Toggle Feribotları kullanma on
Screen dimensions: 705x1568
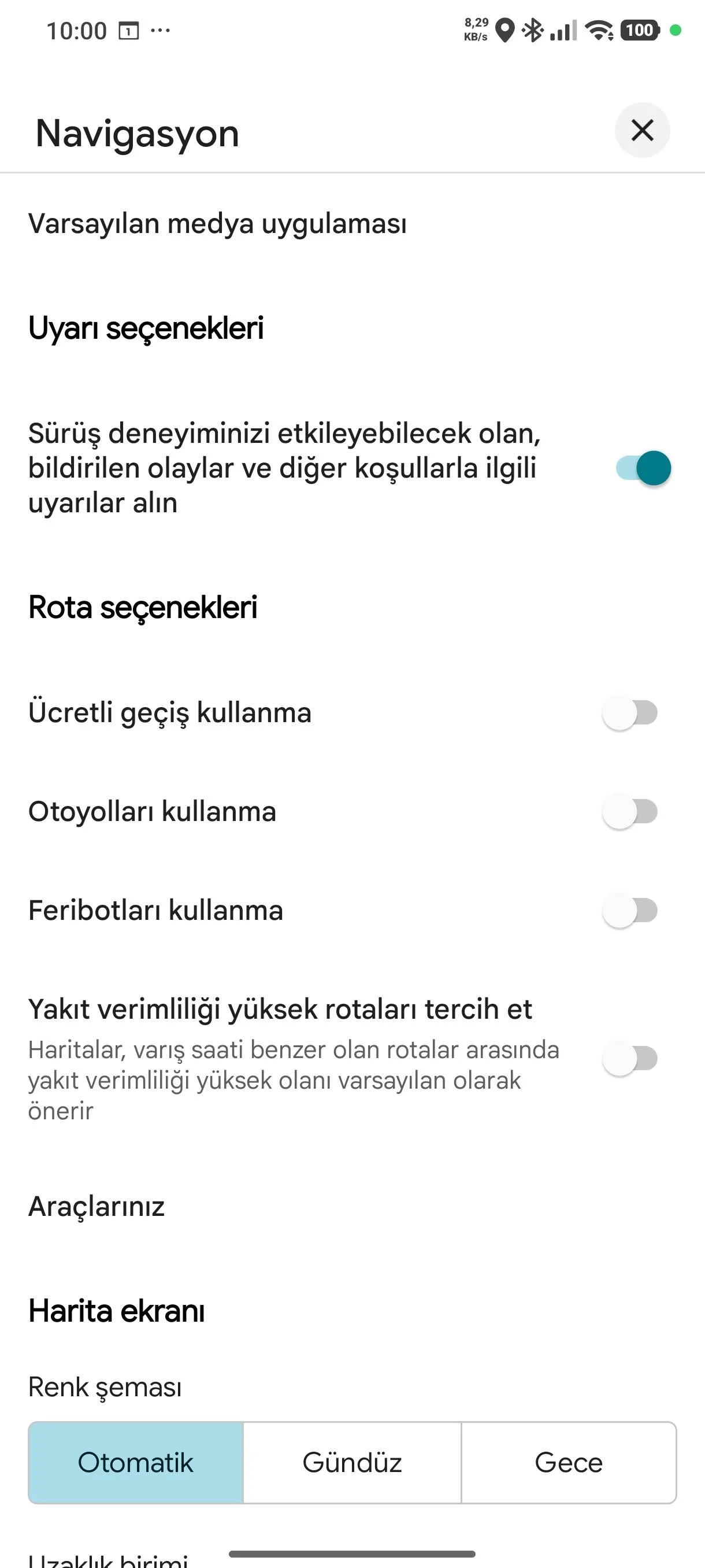(630, 911)
